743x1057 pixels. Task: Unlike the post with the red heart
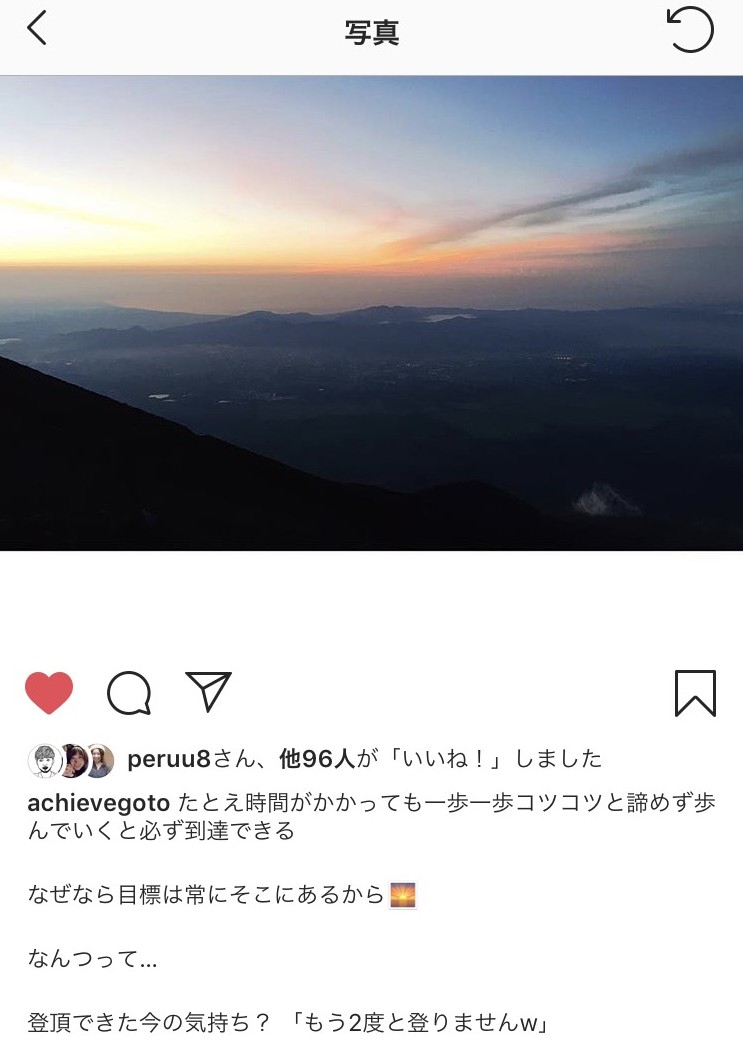pos(49,693)
